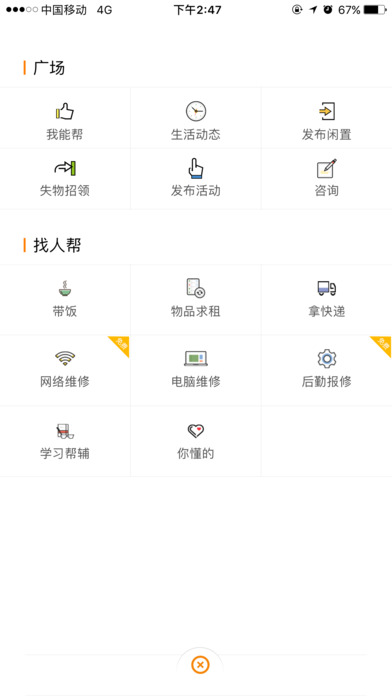This screenshot has width=392, height=696.
Task: Open the 咨询 tile
Action: [327, 179]
